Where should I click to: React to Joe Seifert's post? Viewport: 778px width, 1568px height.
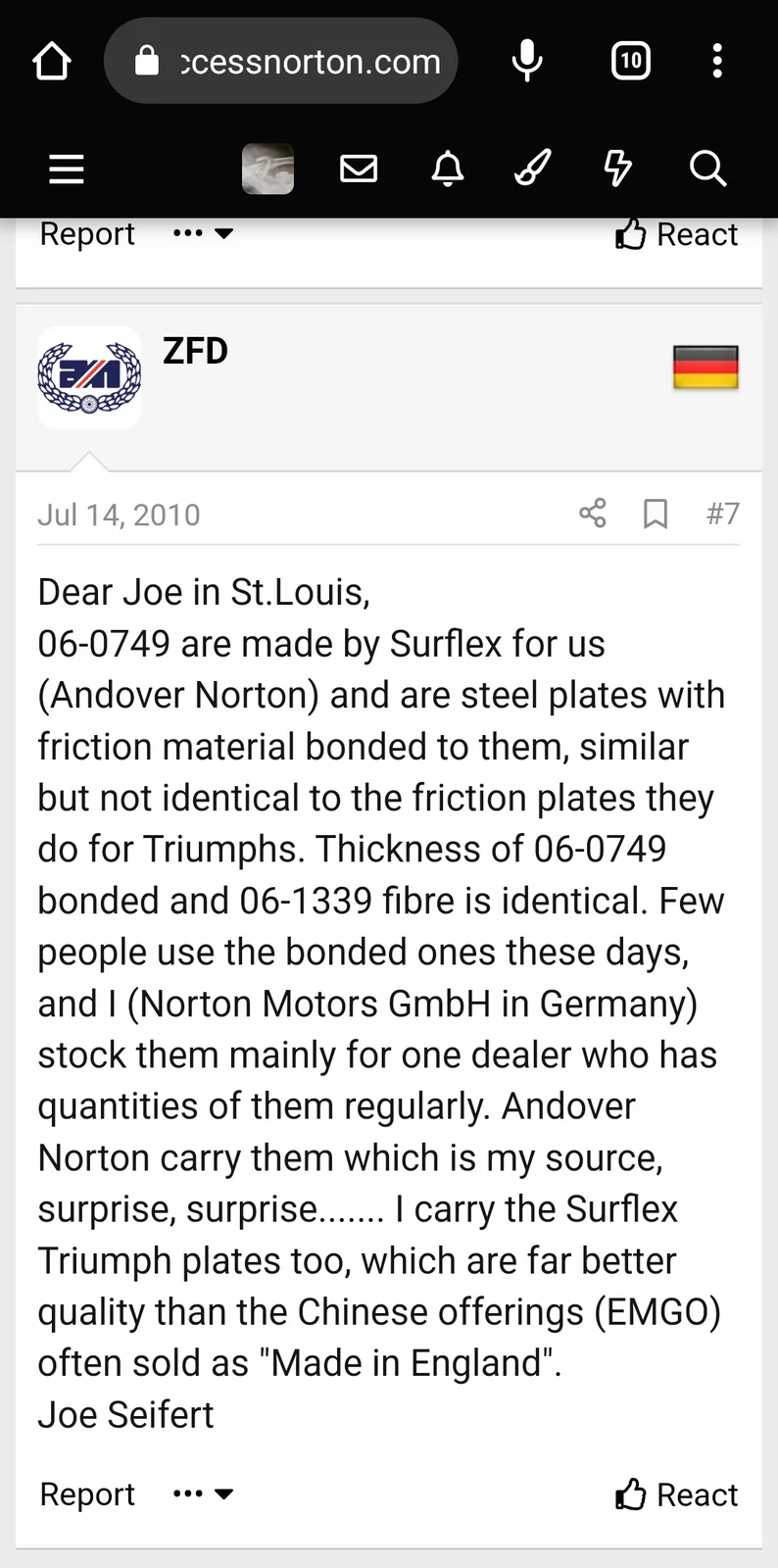[x=676, y=1494]
